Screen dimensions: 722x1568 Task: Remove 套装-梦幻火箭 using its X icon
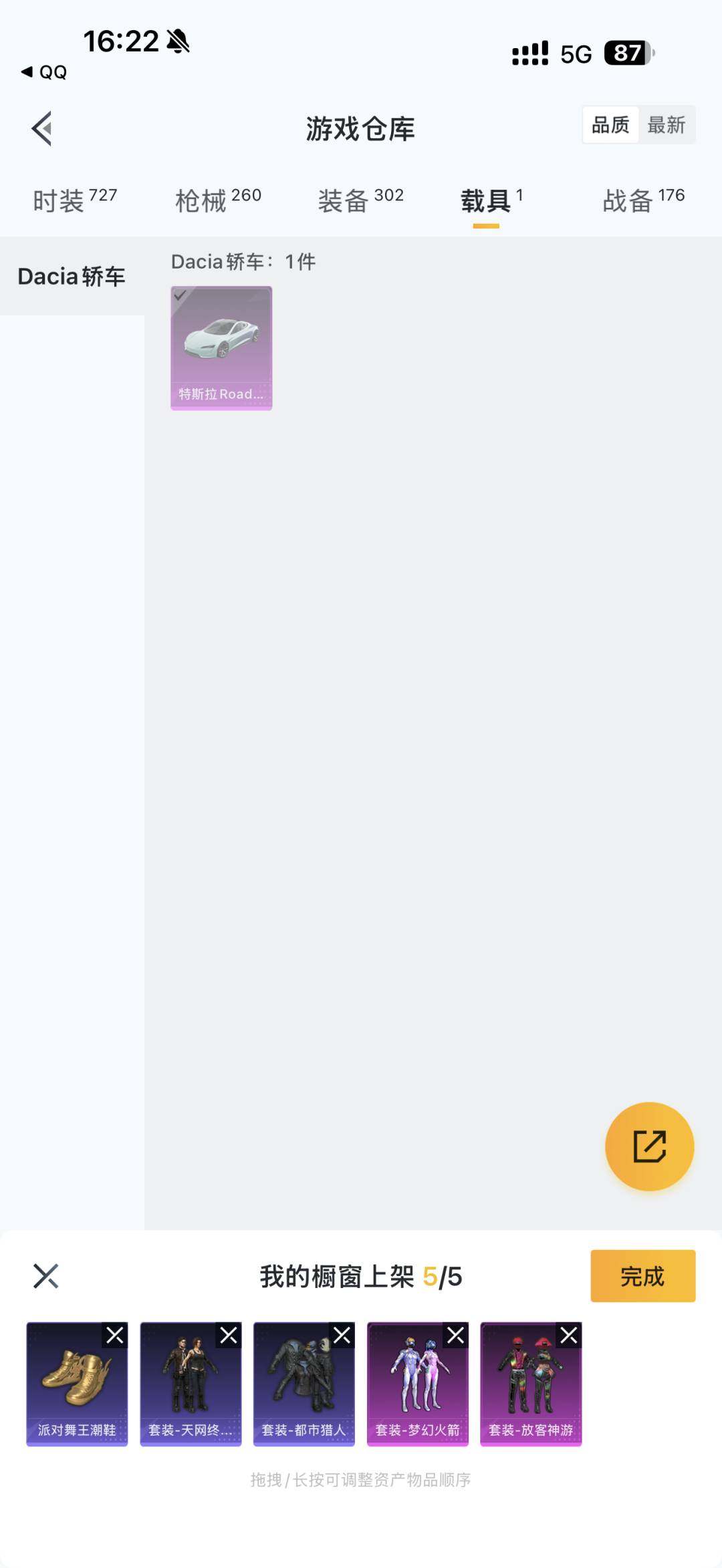tap(454, 1335)
